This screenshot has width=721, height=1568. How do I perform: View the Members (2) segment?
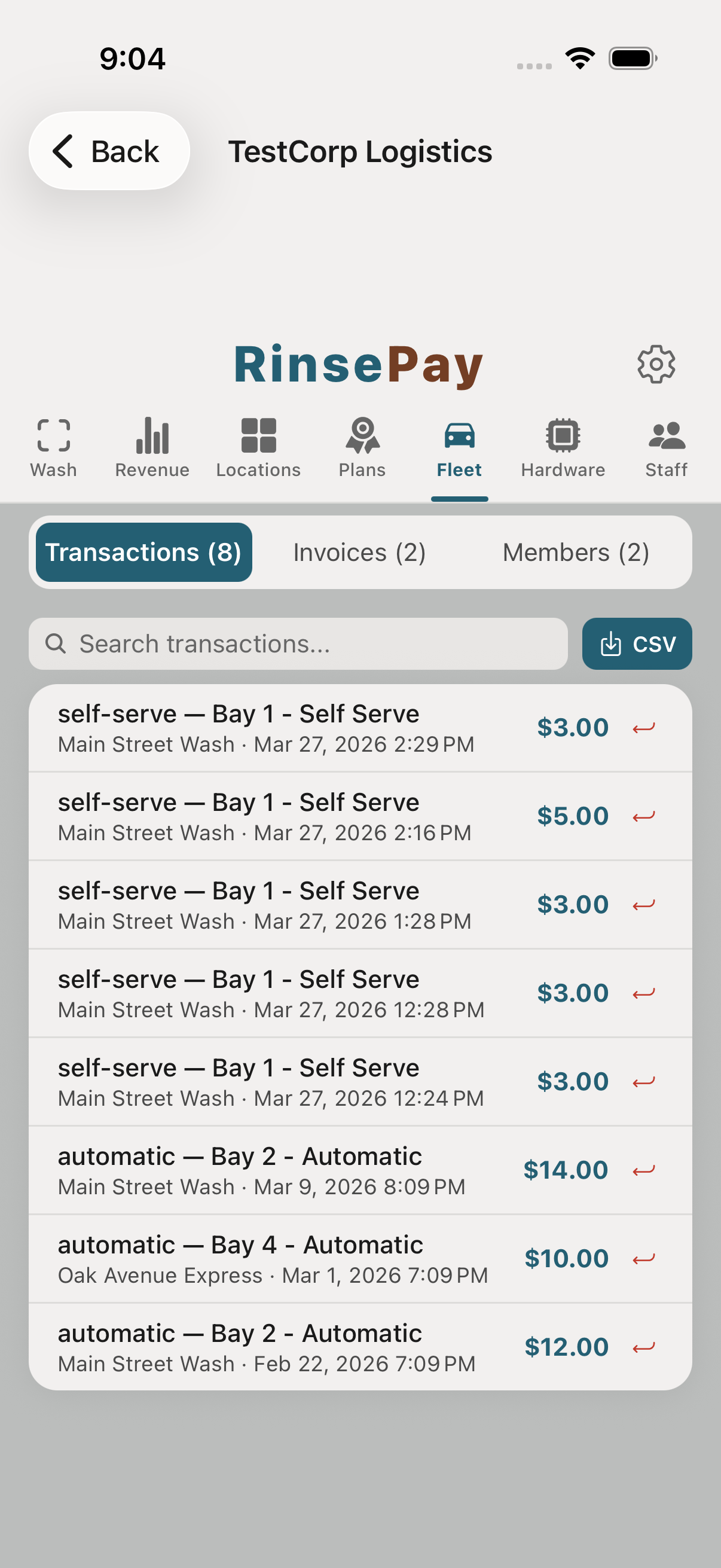pyautogui.click(x=576, y=552)
